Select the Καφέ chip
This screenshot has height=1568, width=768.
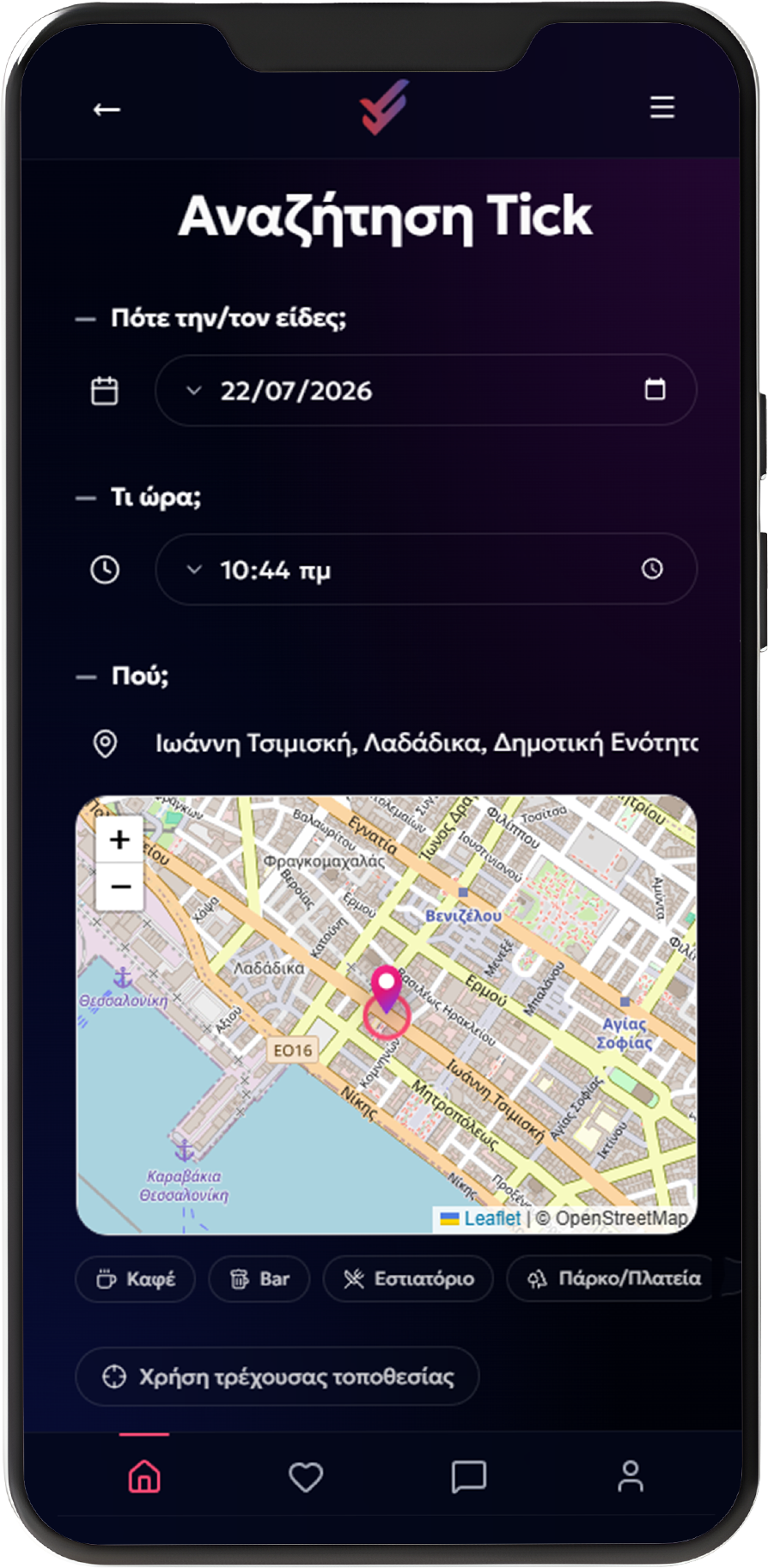coord(136,1278)
